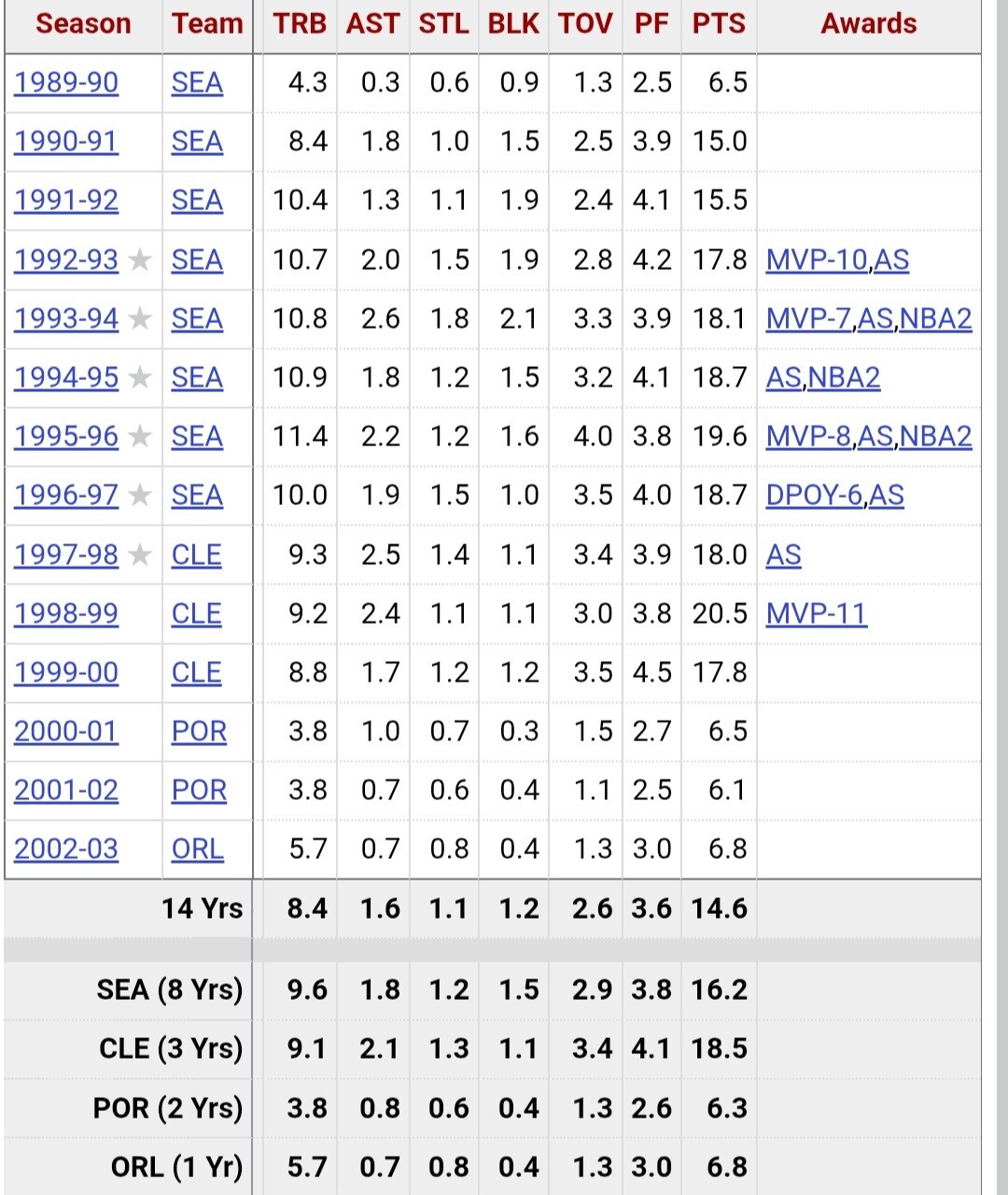
Task: Tap the AS link in the 1996-97 row
Action: (x=887, y=495)
